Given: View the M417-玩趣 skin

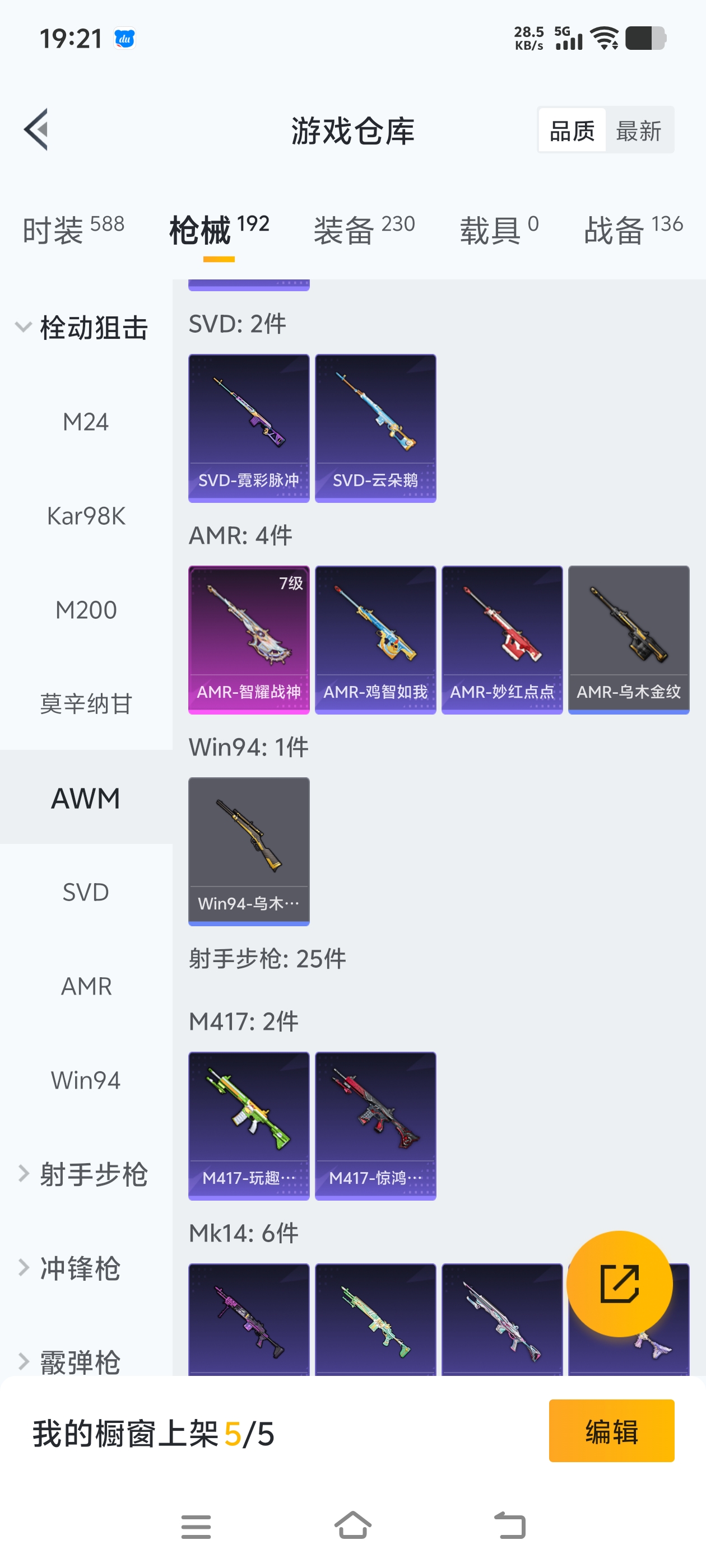Looking at the screenshot, I should pos(249,1126).
